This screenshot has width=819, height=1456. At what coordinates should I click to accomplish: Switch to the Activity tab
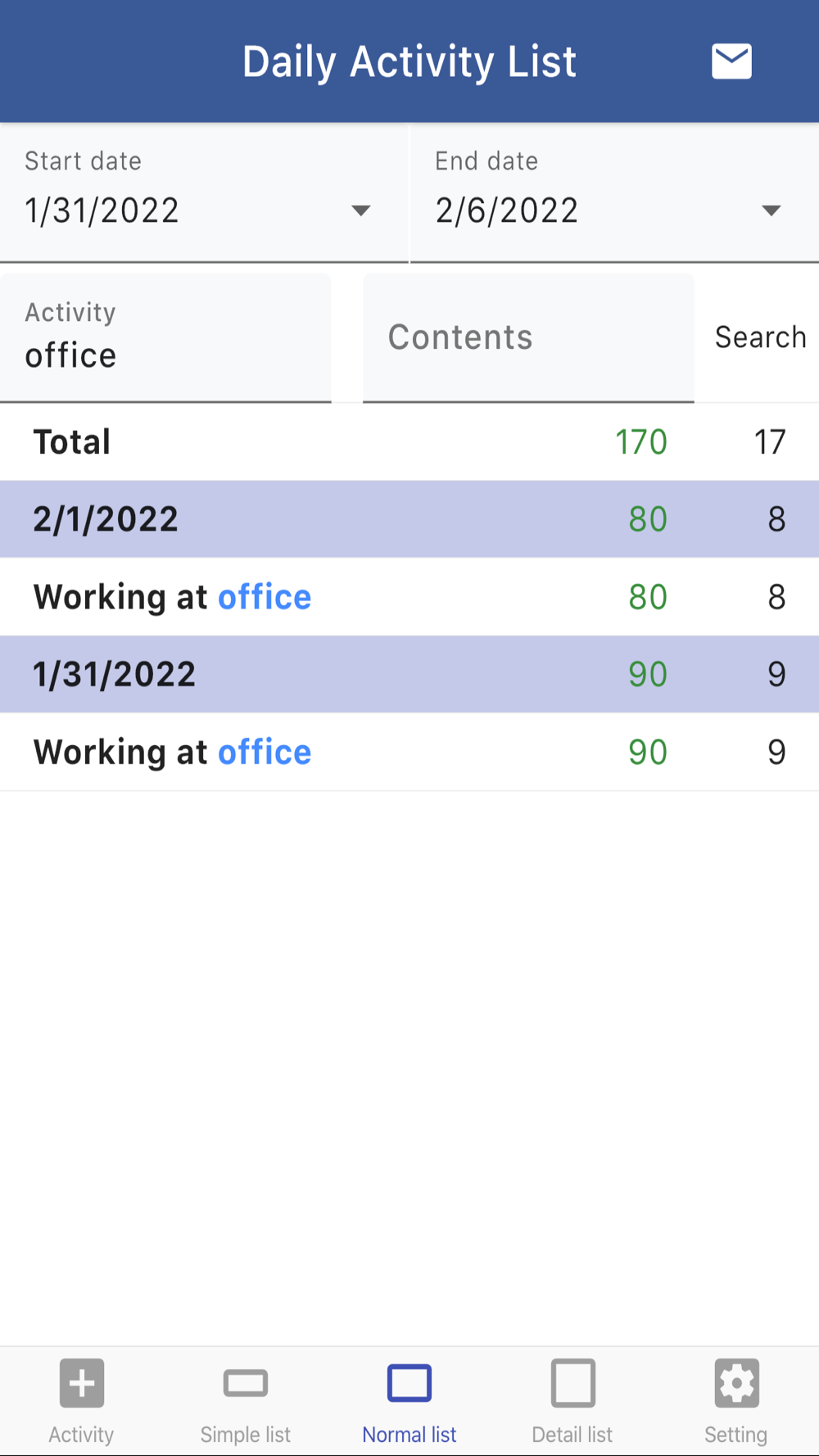click(82, 1401)
